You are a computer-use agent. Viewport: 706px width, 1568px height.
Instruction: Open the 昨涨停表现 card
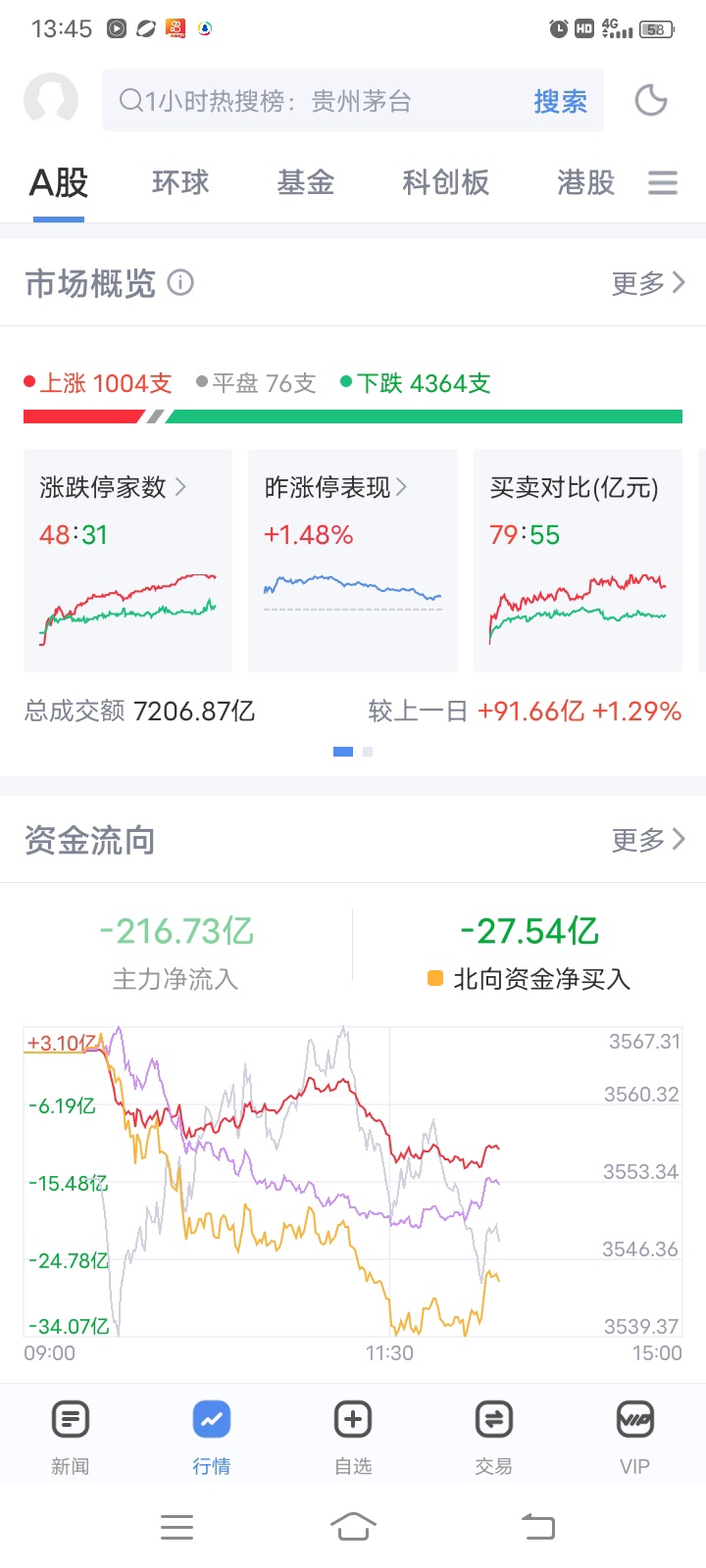(353, 561)
